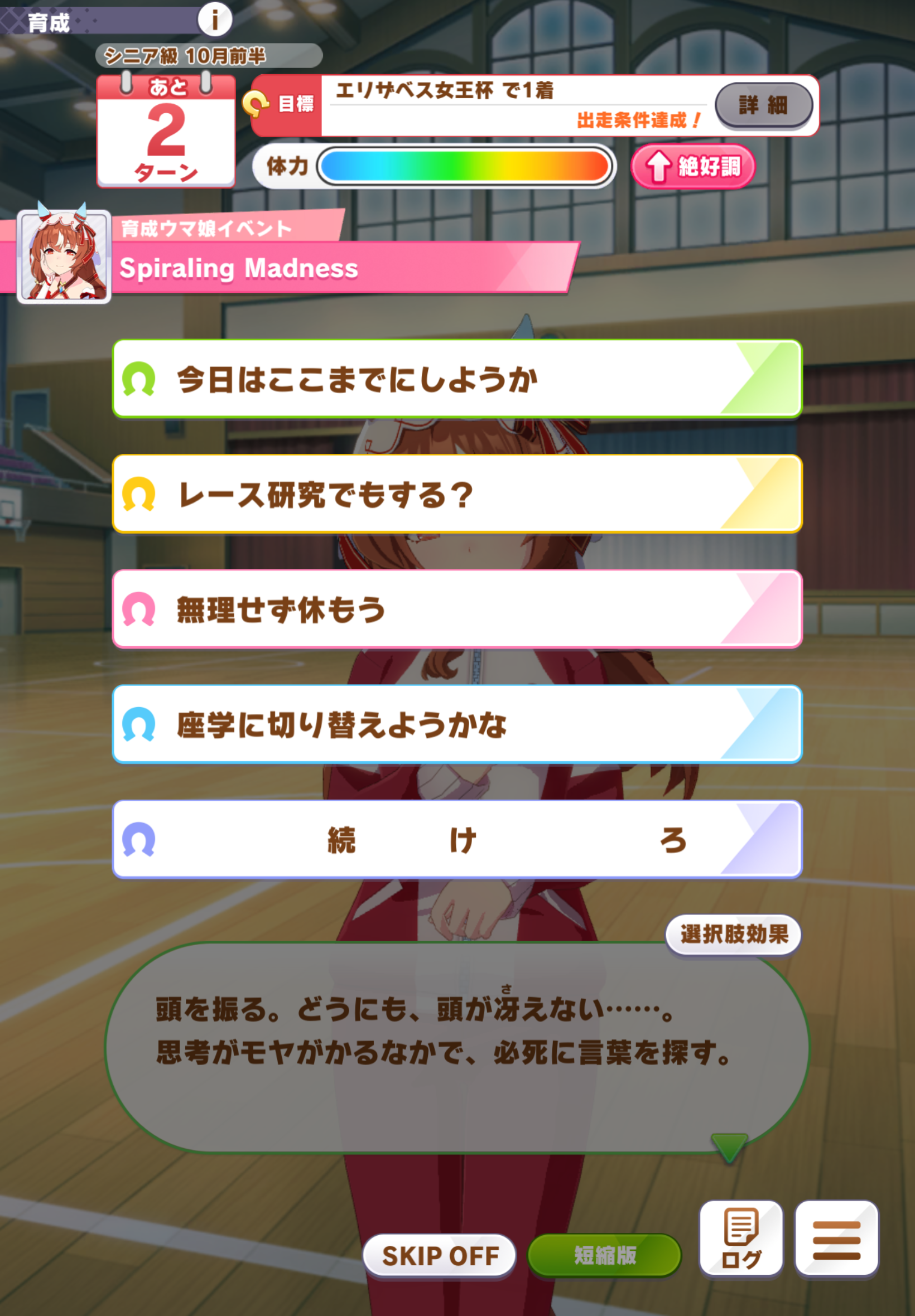Open the info icon beside 育成
The width and height of the screenshot is (915, 1316).
click(x=214, y=20)
